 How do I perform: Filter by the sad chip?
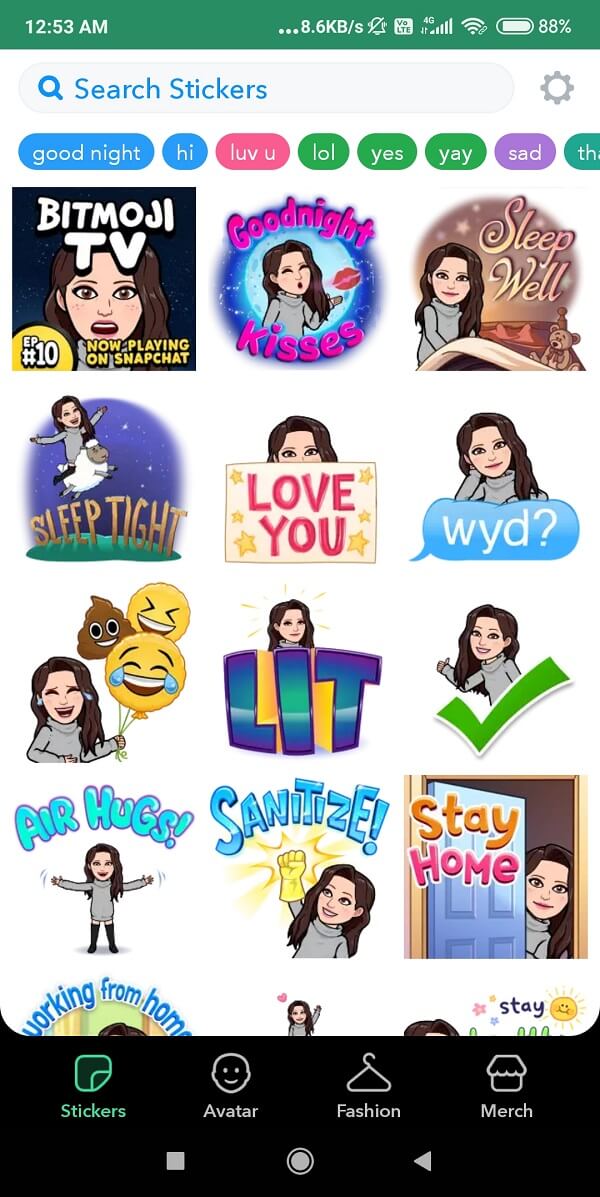coord(524,153)
